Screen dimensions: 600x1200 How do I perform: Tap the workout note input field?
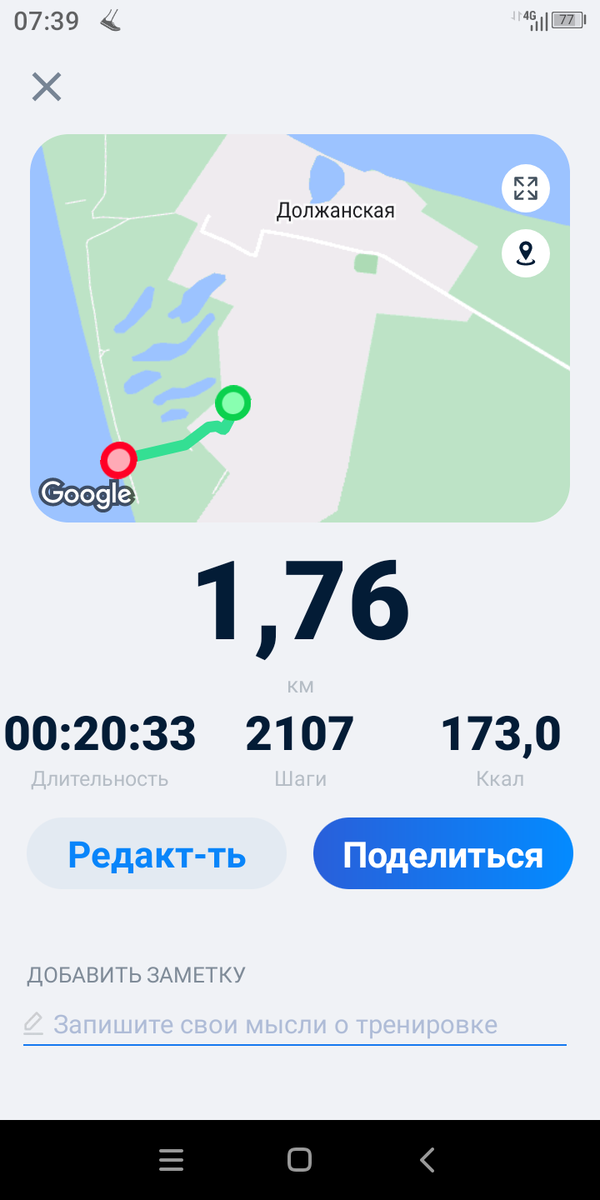(295, 1025)
